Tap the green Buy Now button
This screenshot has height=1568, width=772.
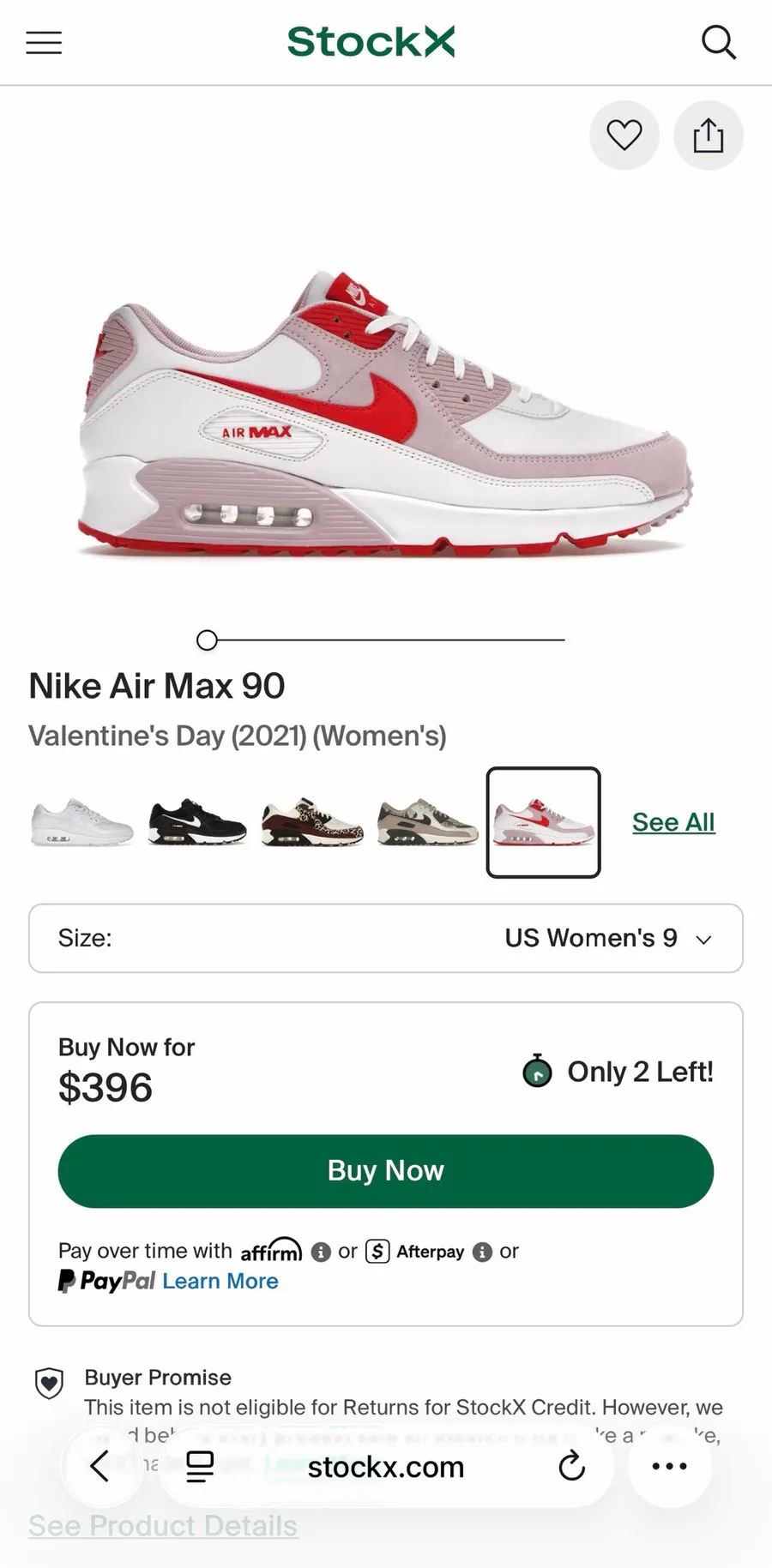(386, 1171)
